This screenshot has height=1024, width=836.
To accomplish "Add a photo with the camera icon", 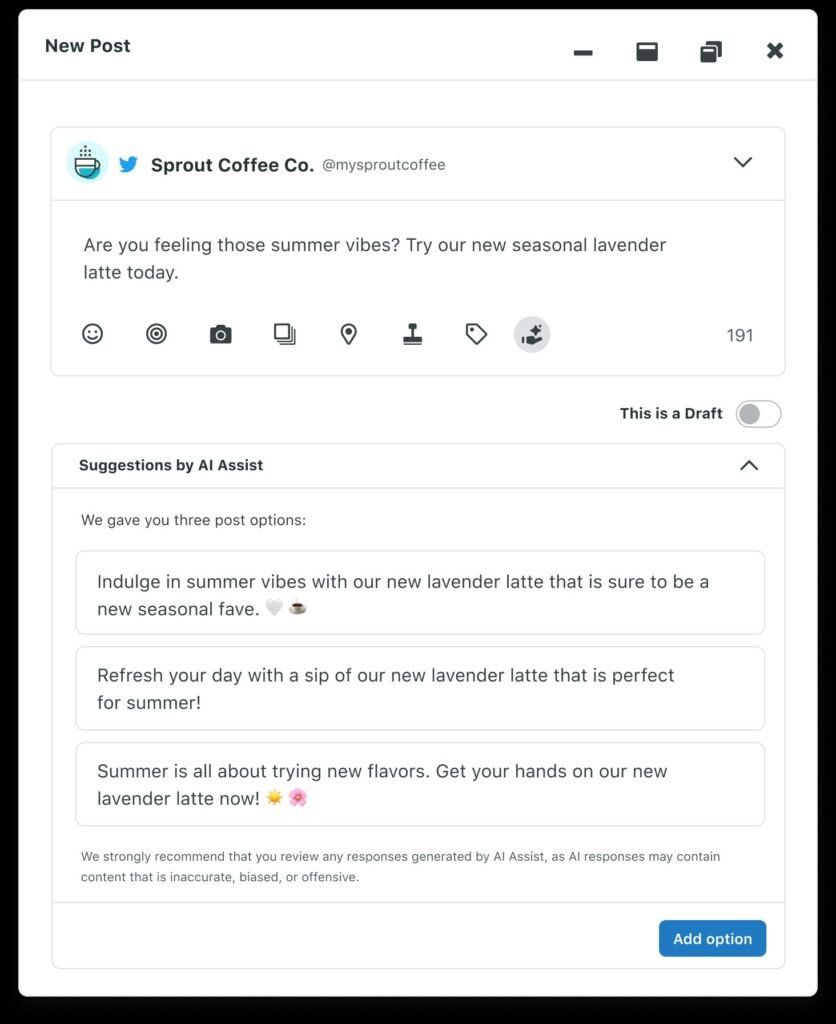I will [x=221, y=334].
